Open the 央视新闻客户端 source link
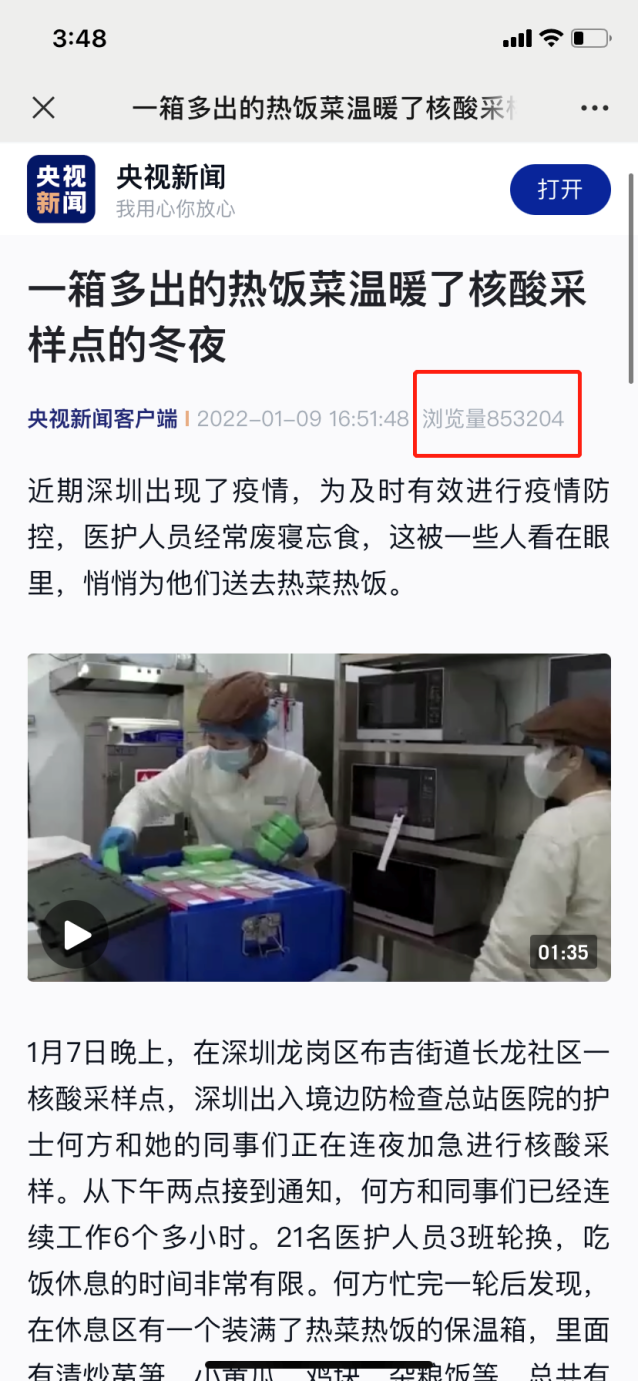The height and width of the screenshot is (1381, 638). point(102,418)
